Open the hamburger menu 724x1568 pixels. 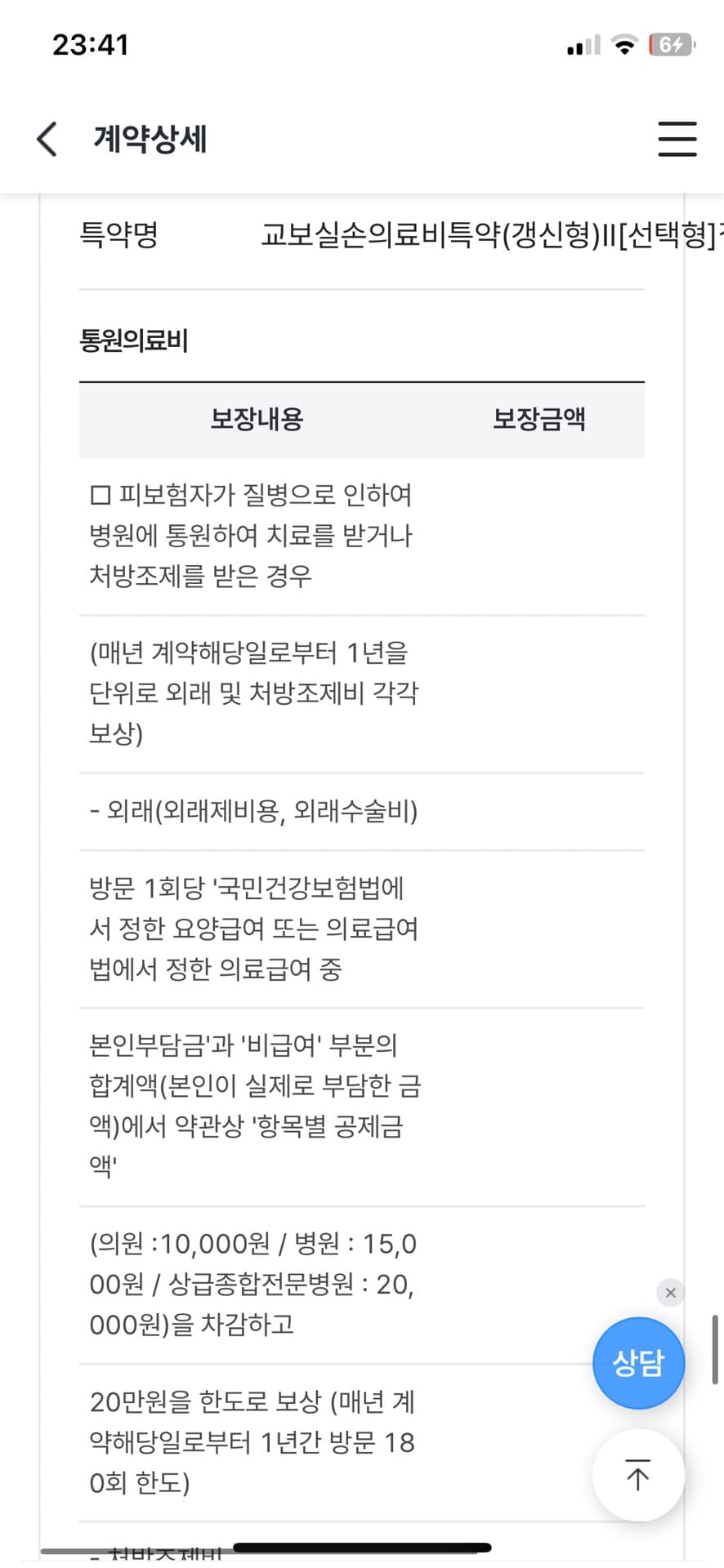point(677,139)
